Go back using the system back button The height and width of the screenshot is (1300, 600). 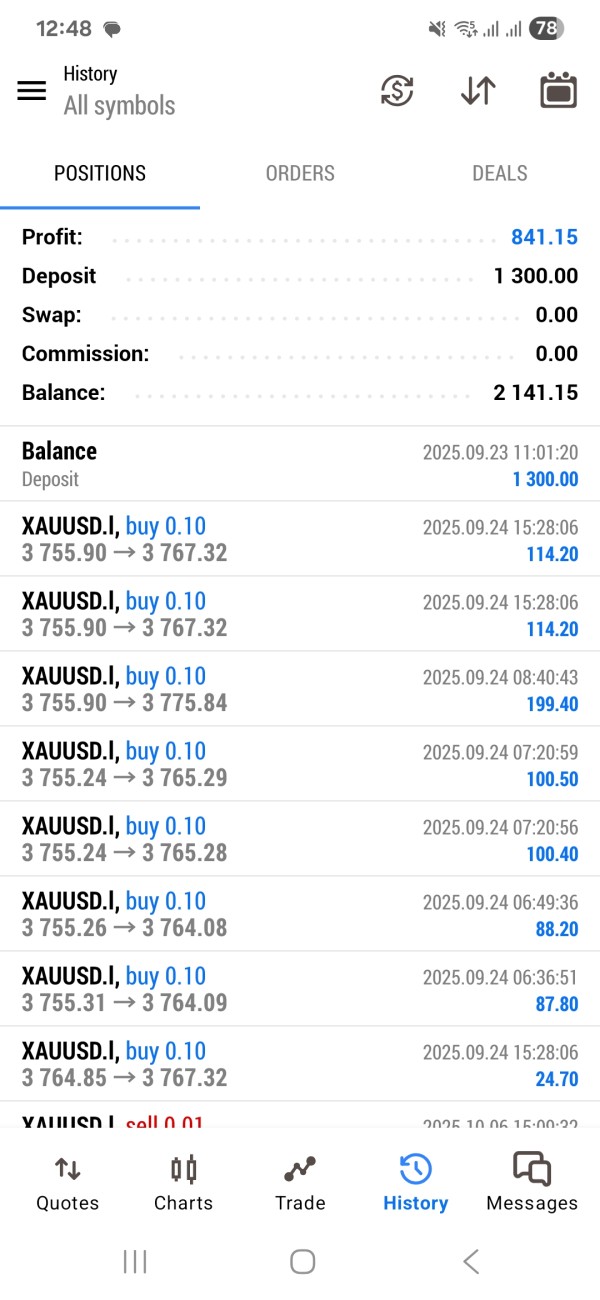tap(471, 1262)
